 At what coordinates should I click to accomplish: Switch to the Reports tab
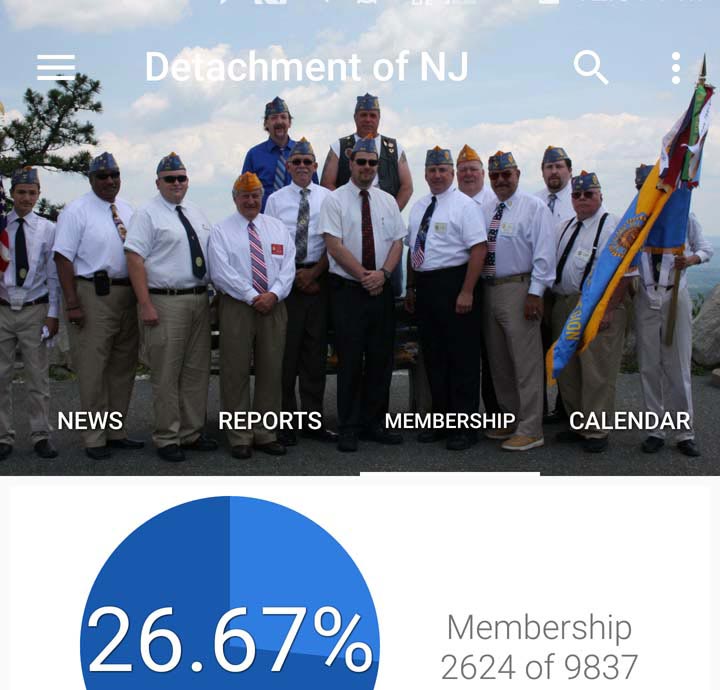click(x=270, y=421)
